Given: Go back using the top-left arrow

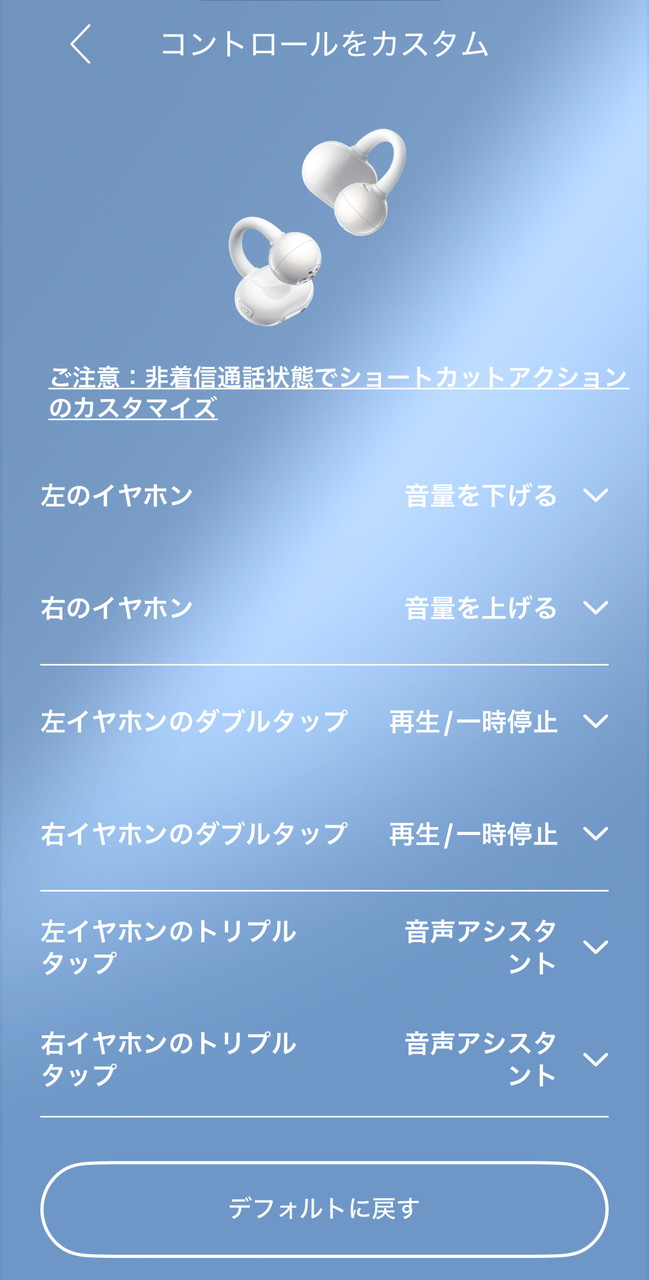Looking at the screenshot, I should (x=81, y=45).
